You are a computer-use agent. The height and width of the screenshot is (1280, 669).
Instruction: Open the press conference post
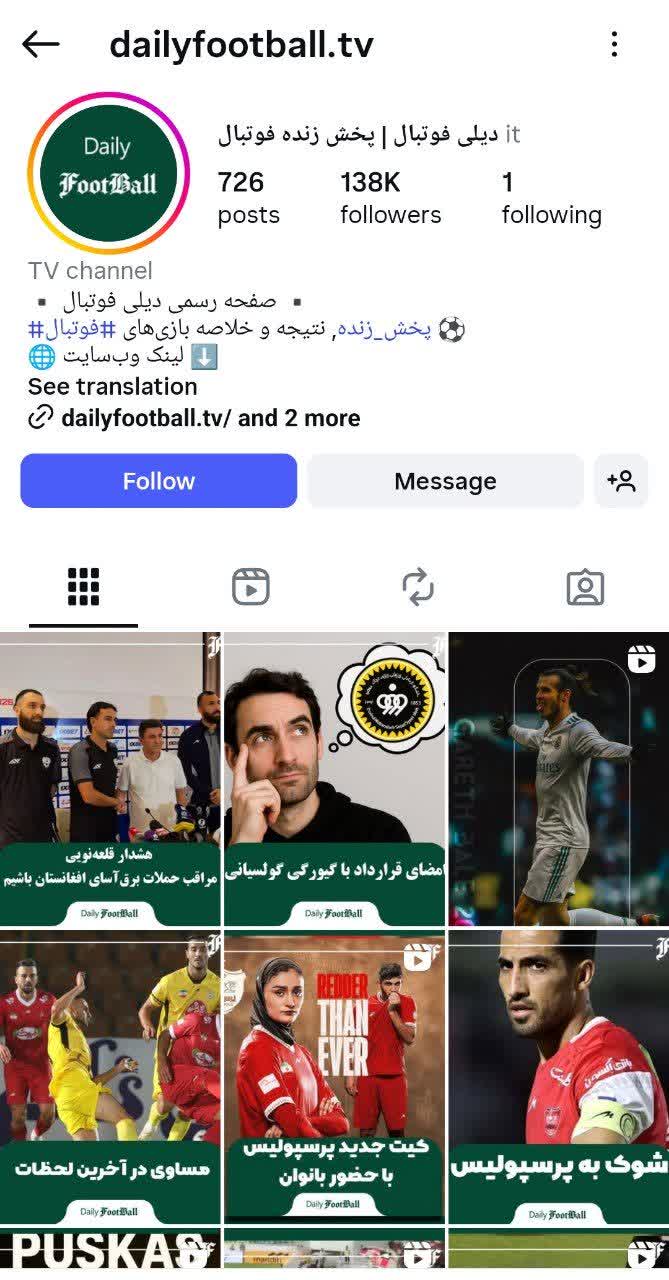click(x=110, y=778)
